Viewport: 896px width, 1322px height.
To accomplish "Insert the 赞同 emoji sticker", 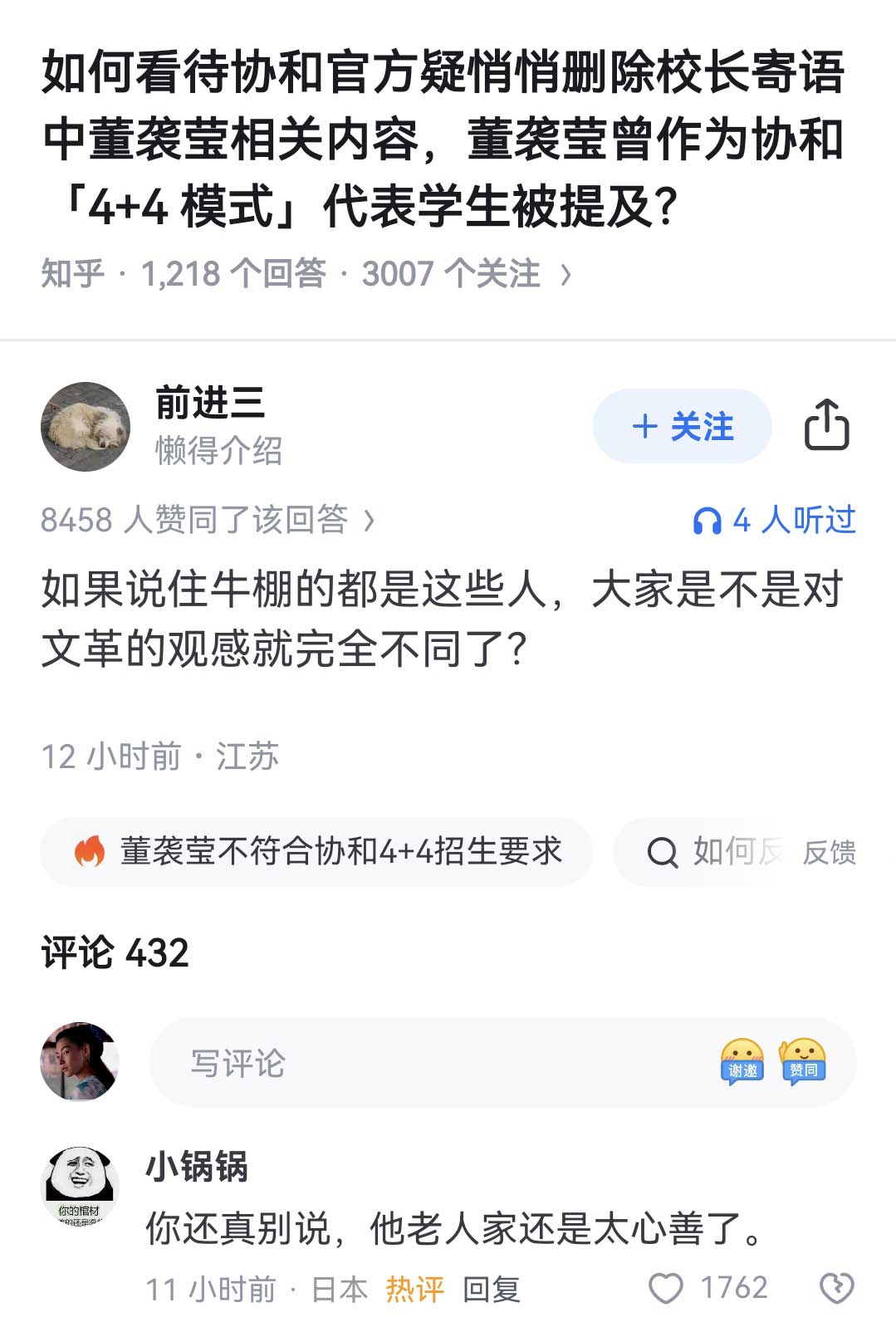I will coord(802,1062).
